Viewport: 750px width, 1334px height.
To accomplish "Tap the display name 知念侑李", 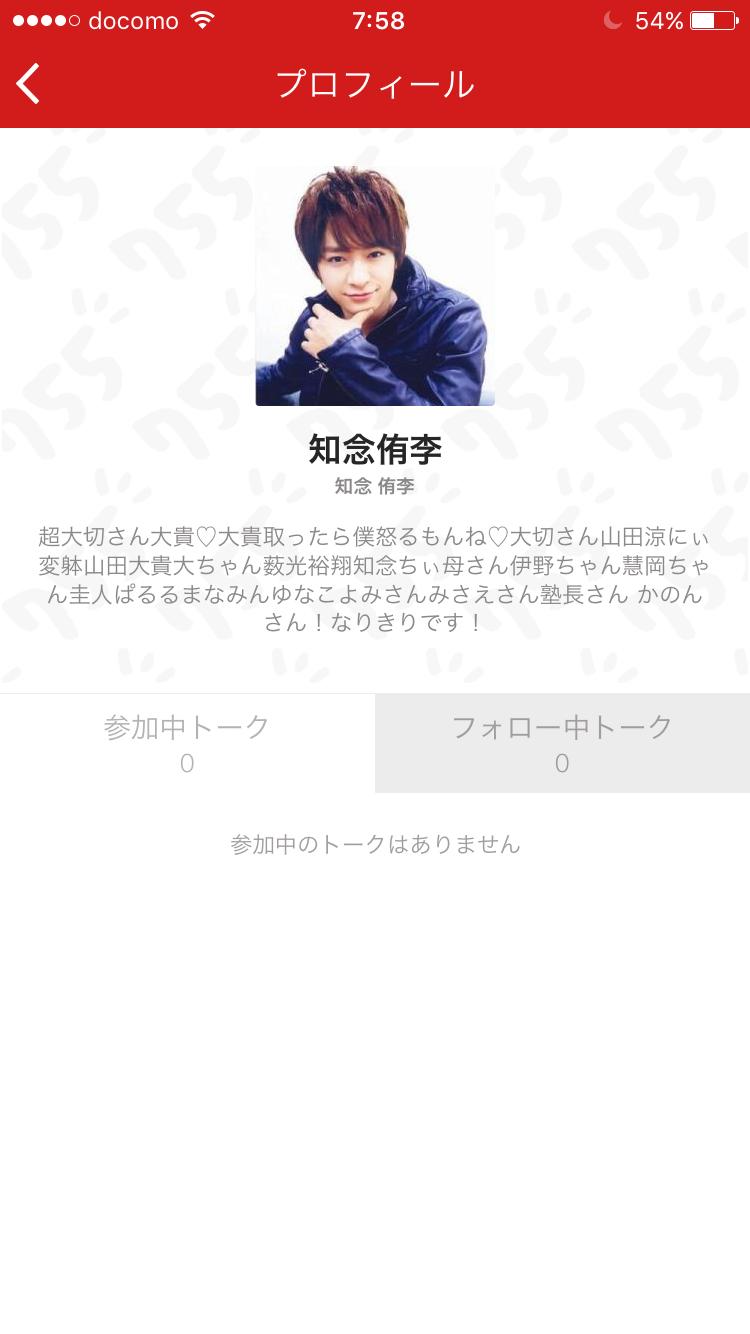I will point(375,450).
